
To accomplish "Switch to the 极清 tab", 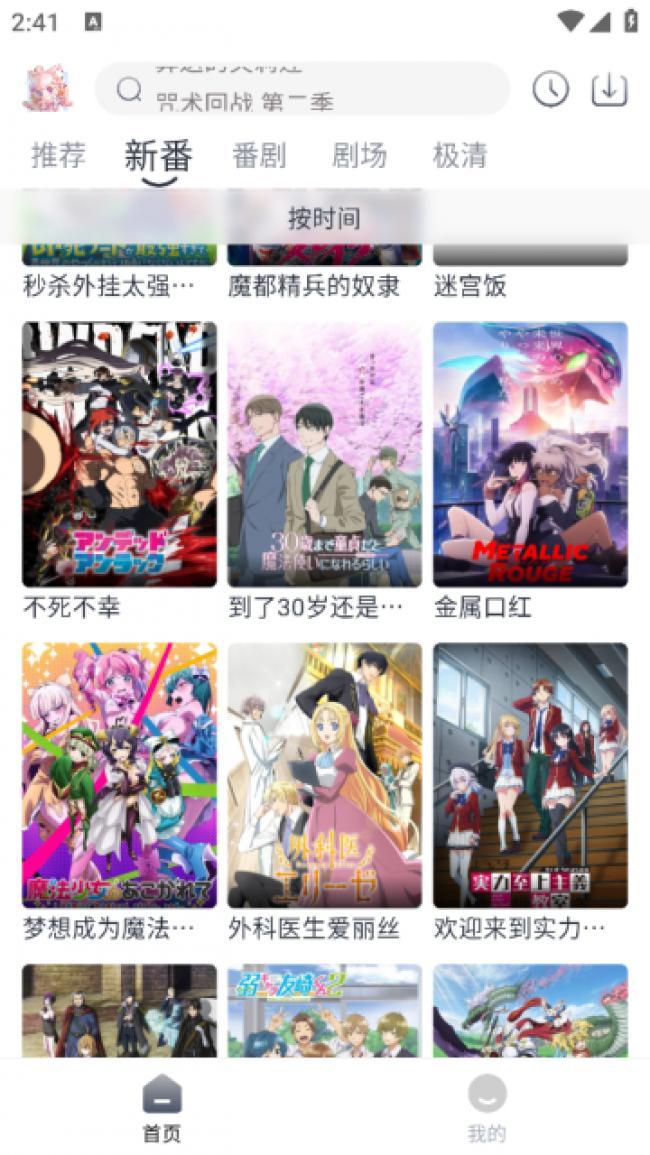I will [x=460, y=155].
